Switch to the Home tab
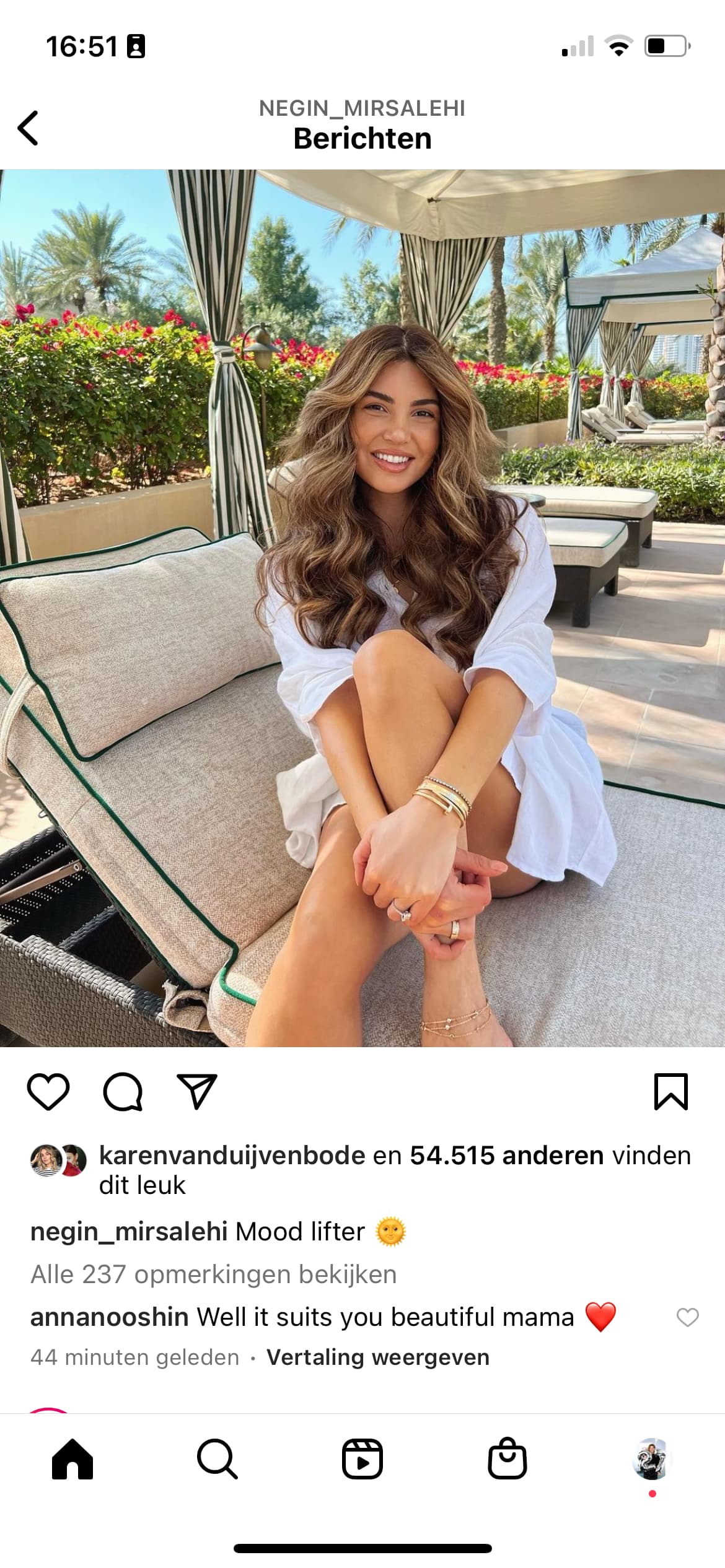 [x=72, y=1459]
